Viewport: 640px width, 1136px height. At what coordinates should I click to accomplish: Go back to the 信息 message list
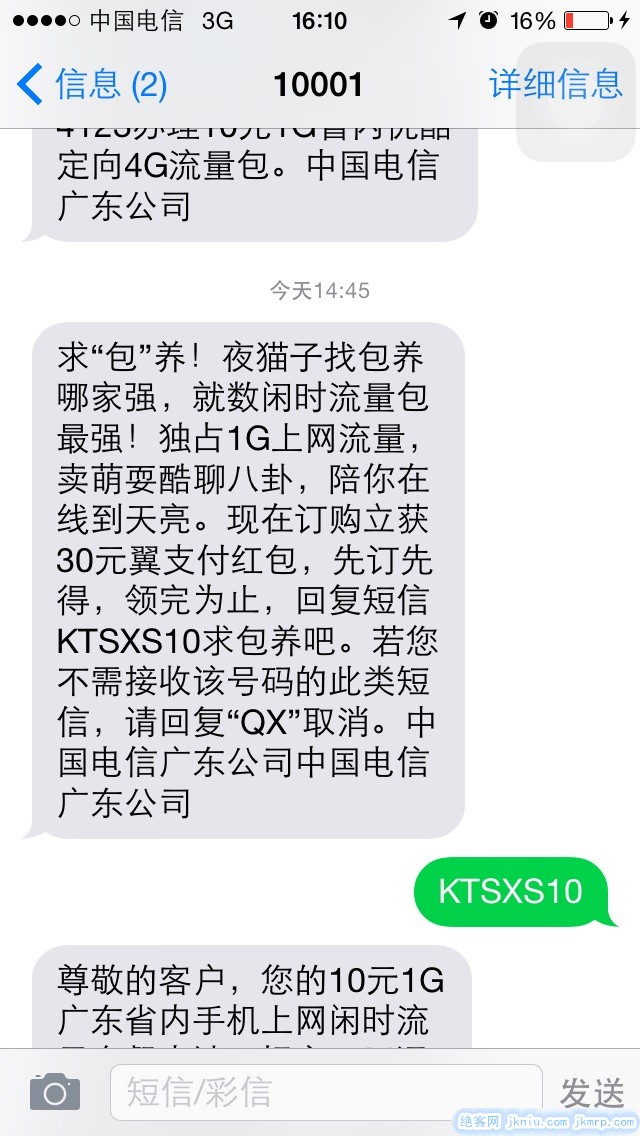(92, 85)
